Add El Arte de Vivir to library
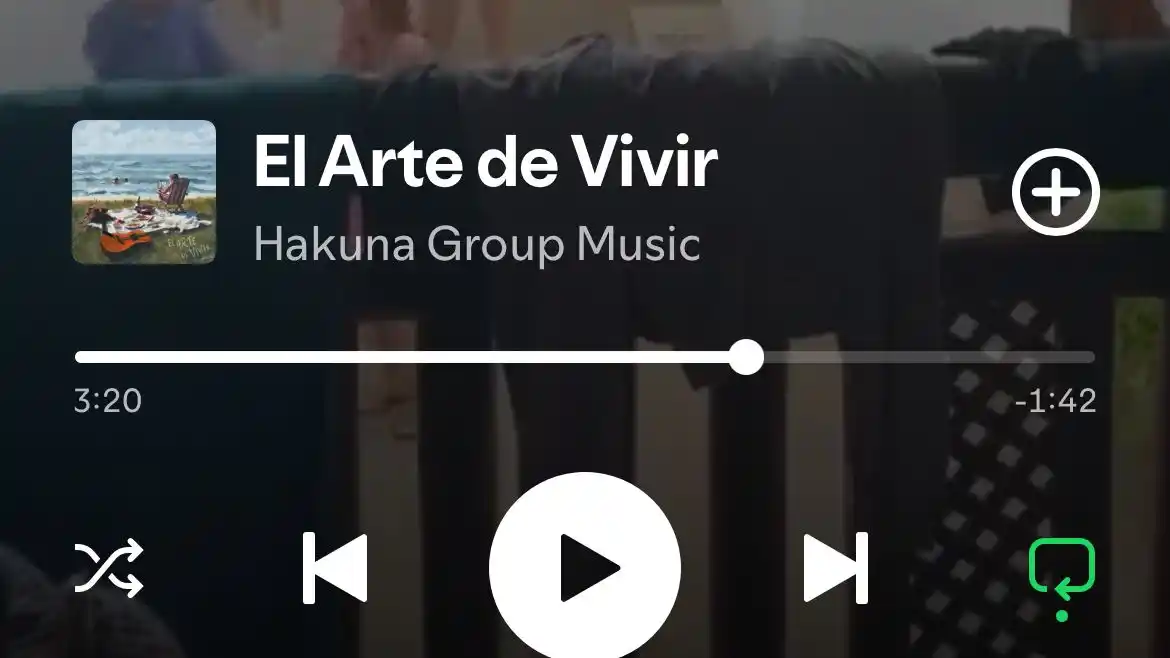Image resolution: width=1170 pixels, height=658 pixels. [x=1055, y=193]
